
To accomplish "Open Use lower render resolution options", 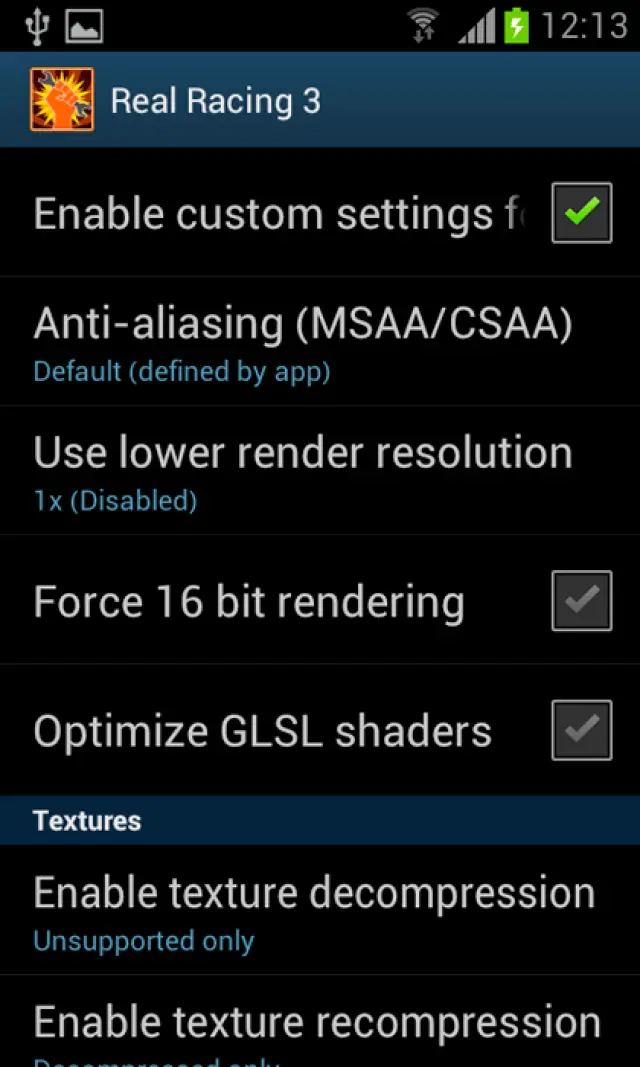I will [x=302, y=471].
